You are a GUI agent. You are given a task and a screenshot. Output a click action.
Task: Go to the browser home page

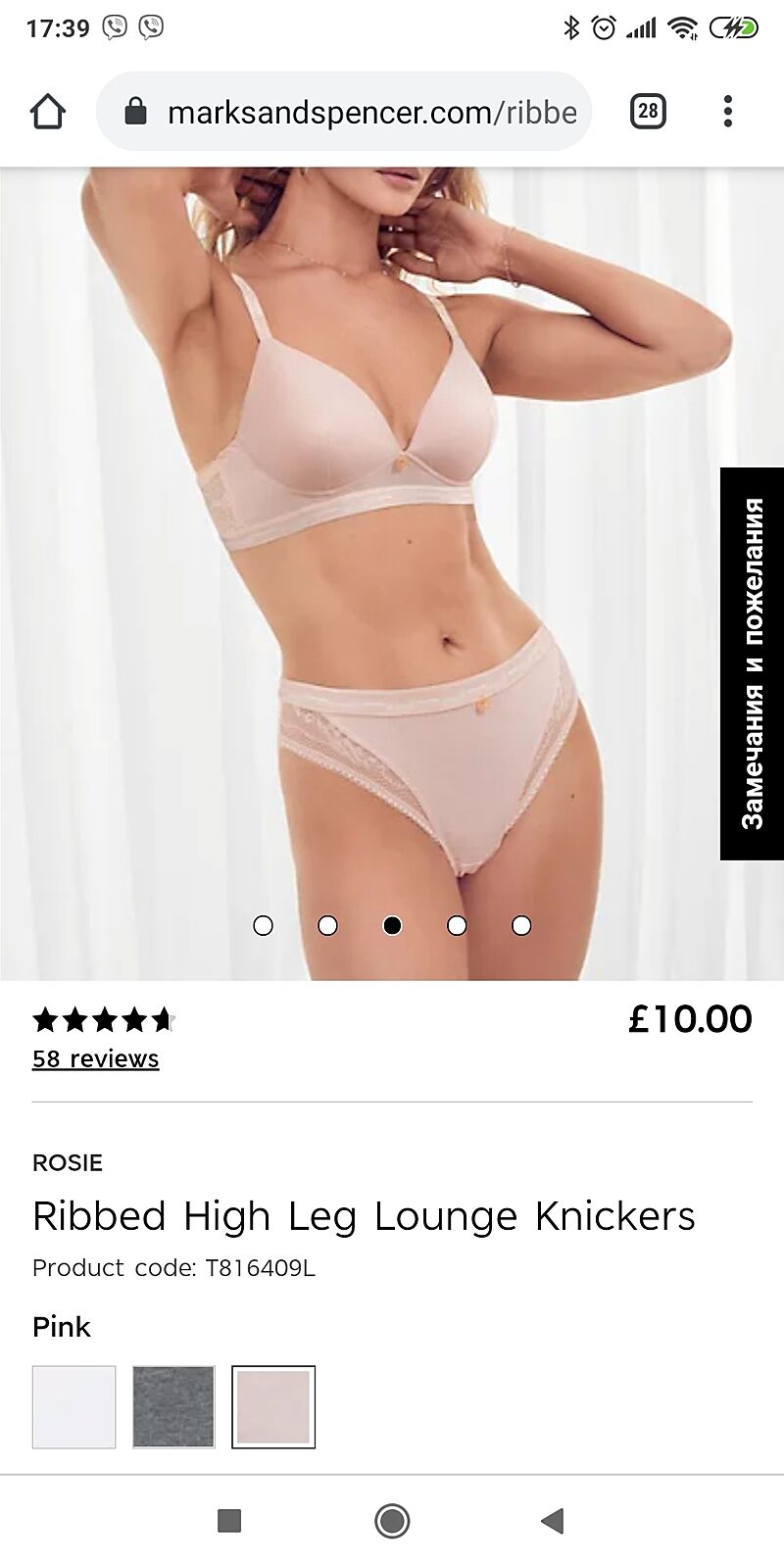pos(48,112)
